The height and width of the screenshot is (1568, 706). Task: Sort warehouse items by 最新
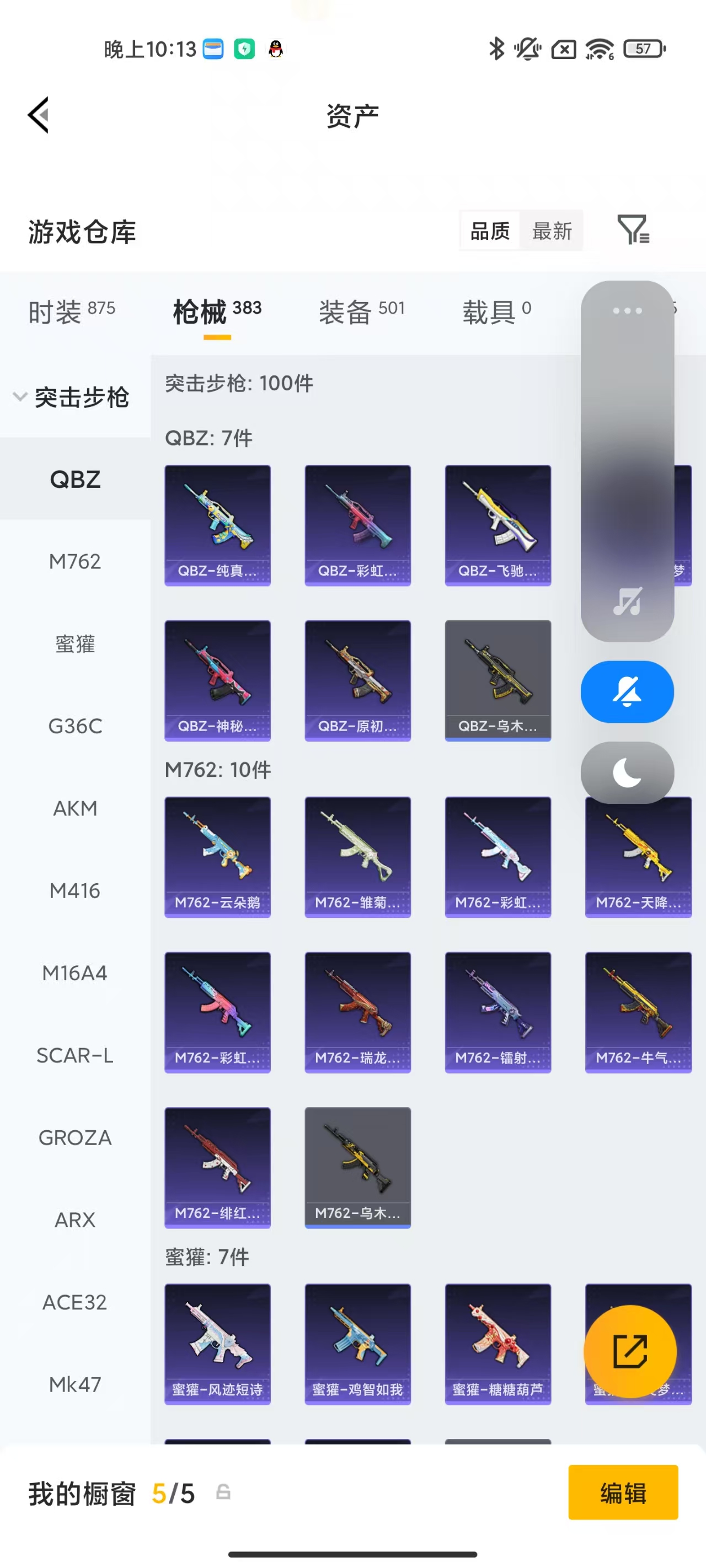tap(551, 230)
